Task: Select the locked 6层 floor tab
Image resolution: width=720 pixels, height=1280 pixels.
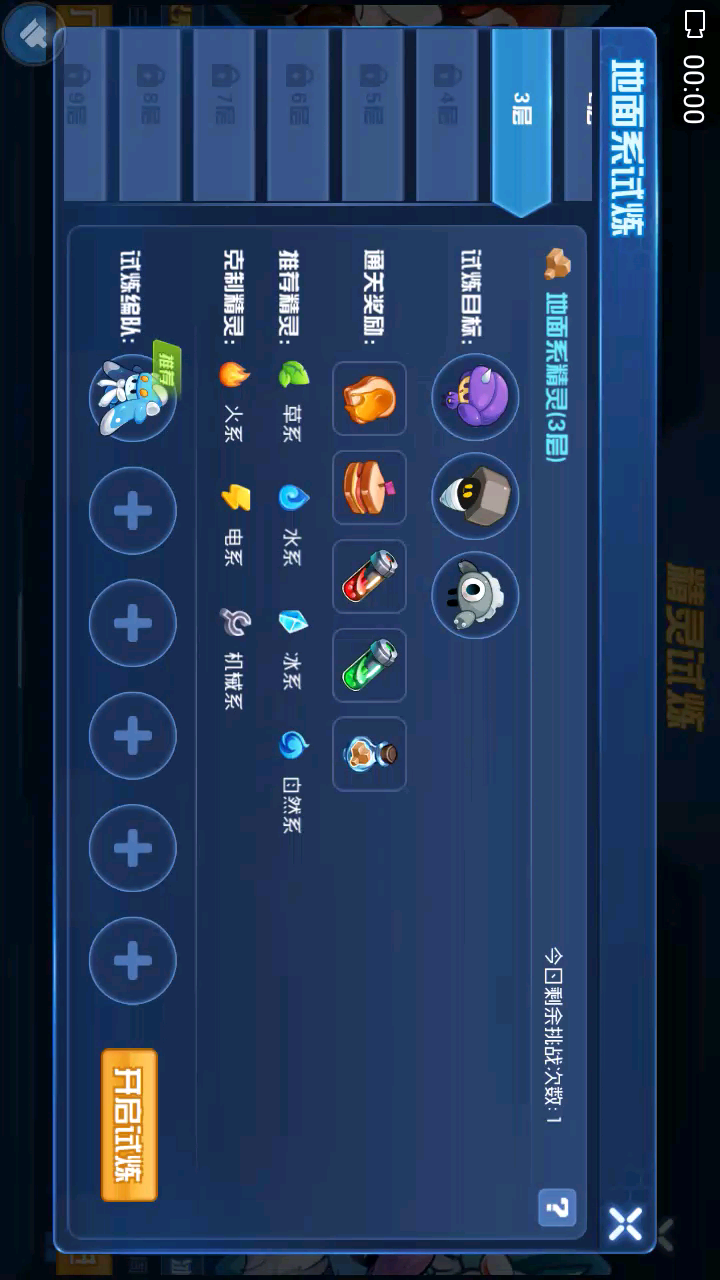Action: click(x=297, y=115)
